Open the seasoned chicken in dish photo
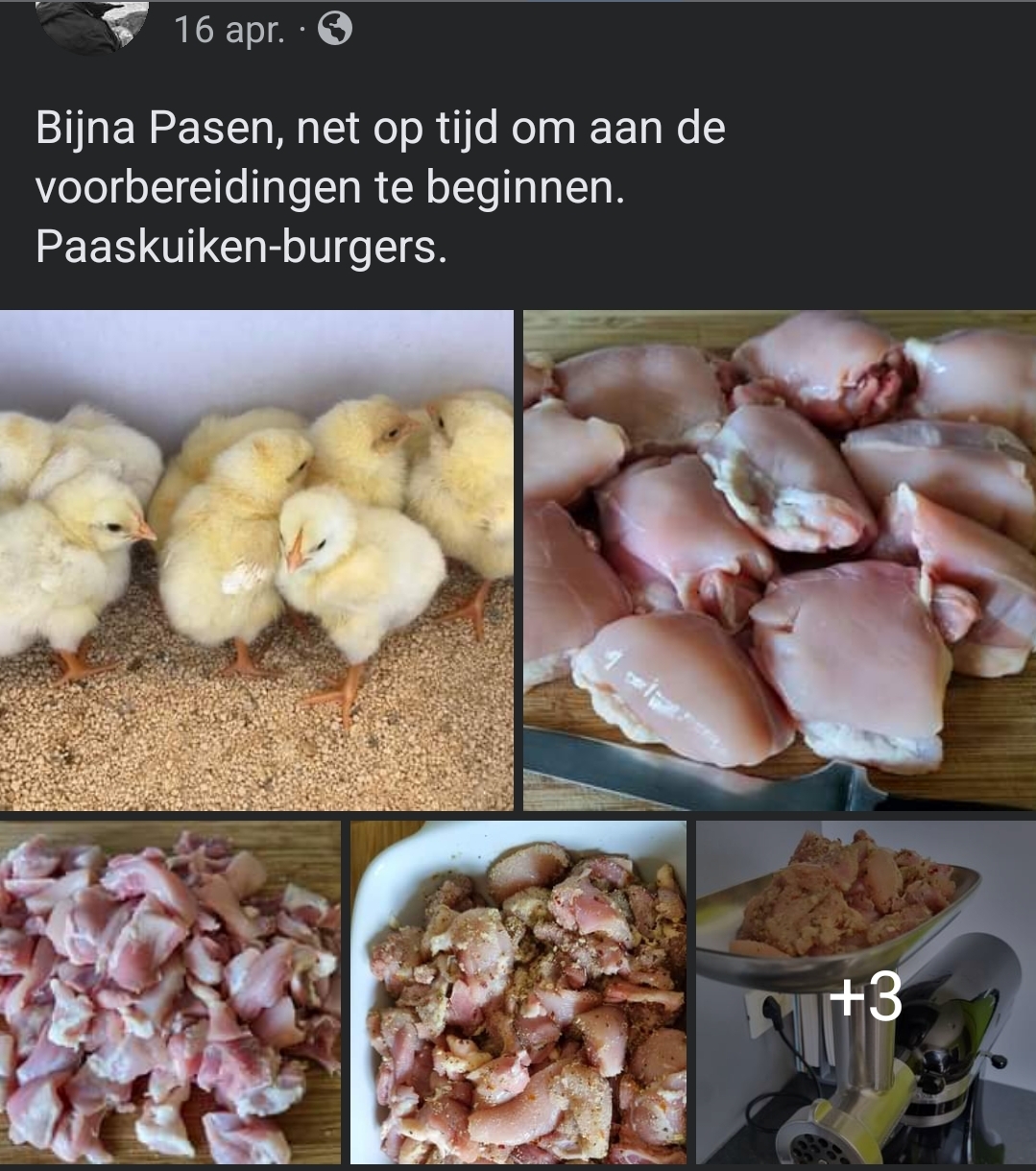1036x1171 pixels. [518, 992]
